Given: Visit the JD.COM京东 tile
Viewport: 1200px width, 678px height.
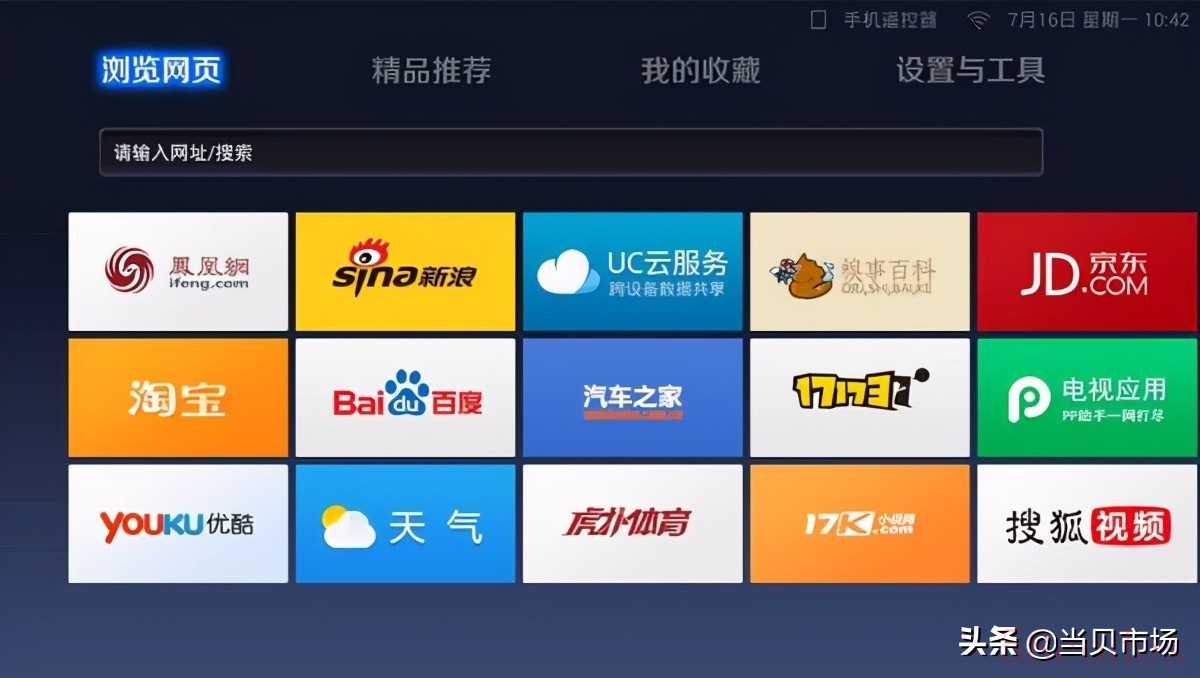Looking at the screenshot, I should tap(1086, 271).
